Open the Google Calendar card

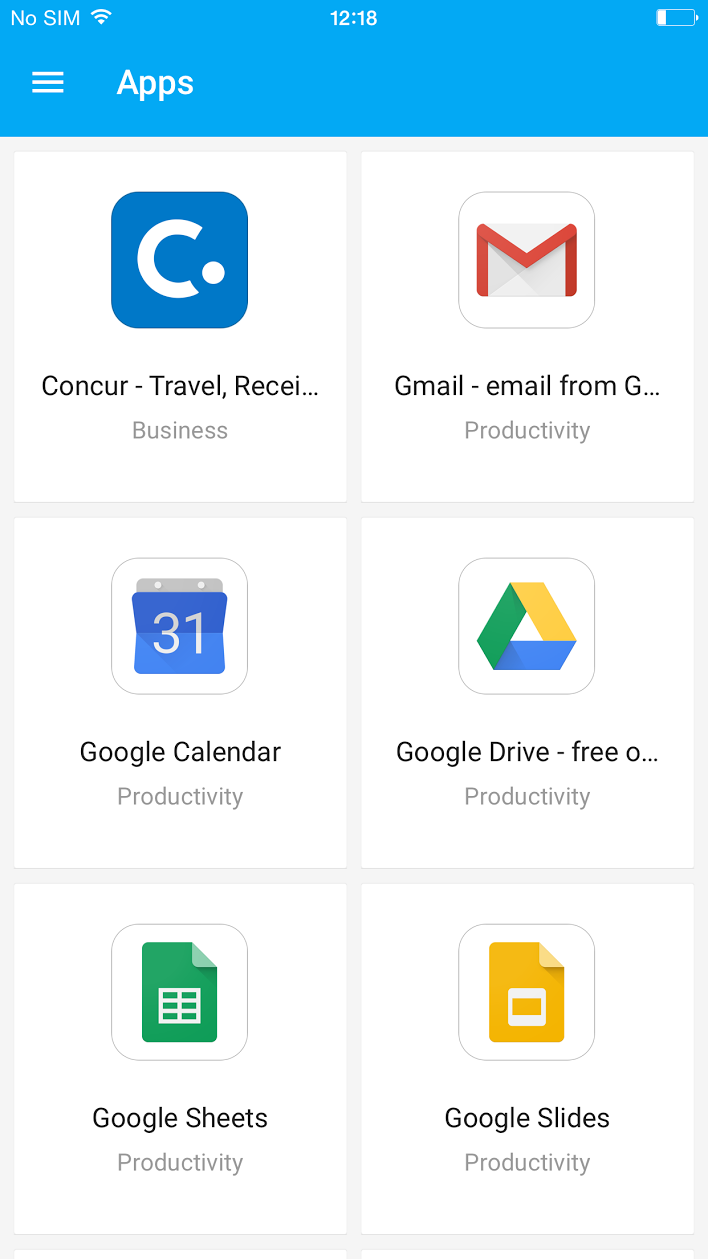[180, 693]
